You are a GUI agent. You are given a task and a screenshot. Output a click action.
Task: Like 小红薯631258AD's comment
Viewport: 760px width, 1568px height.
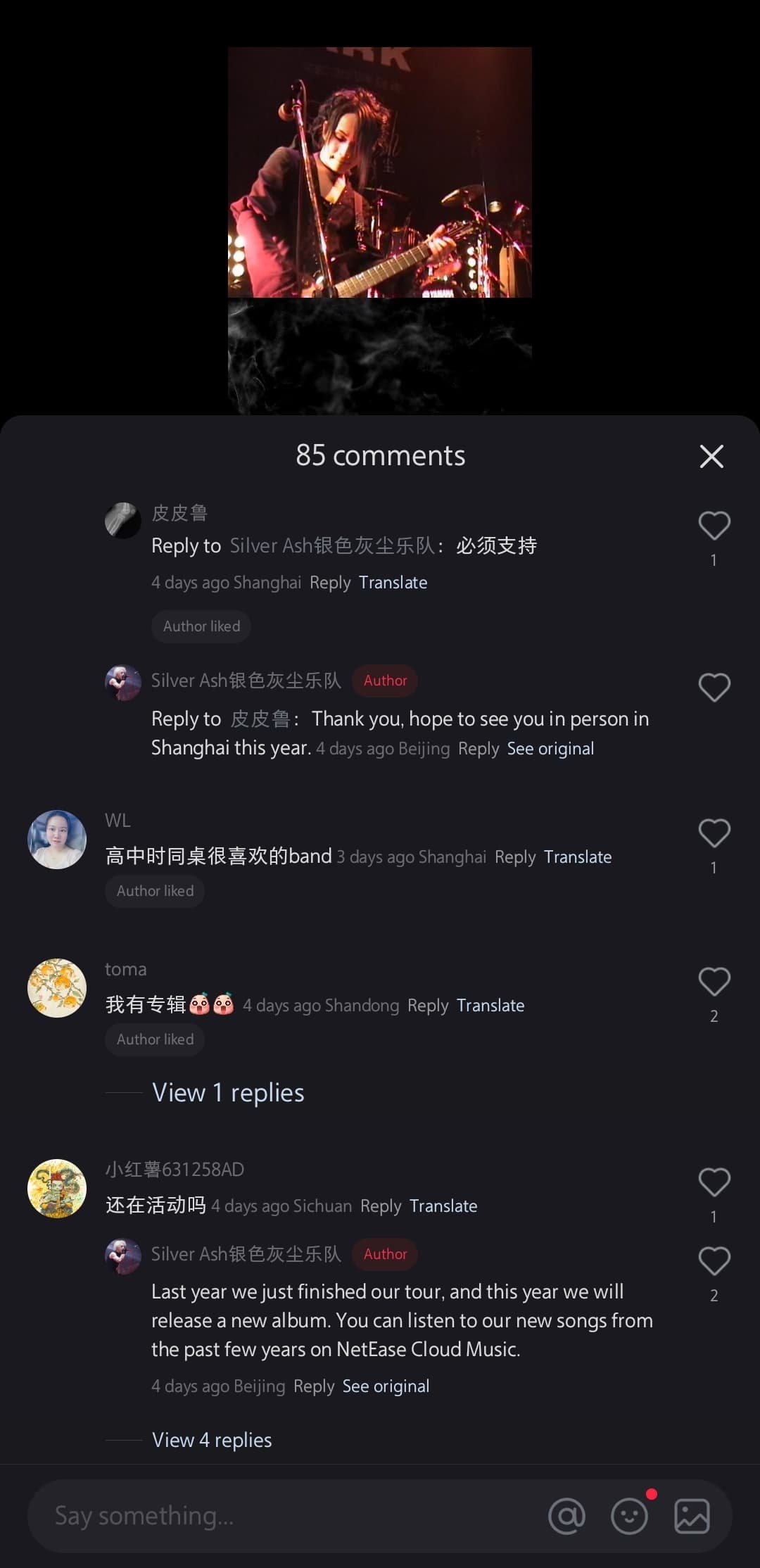(x=714, y=1182)
